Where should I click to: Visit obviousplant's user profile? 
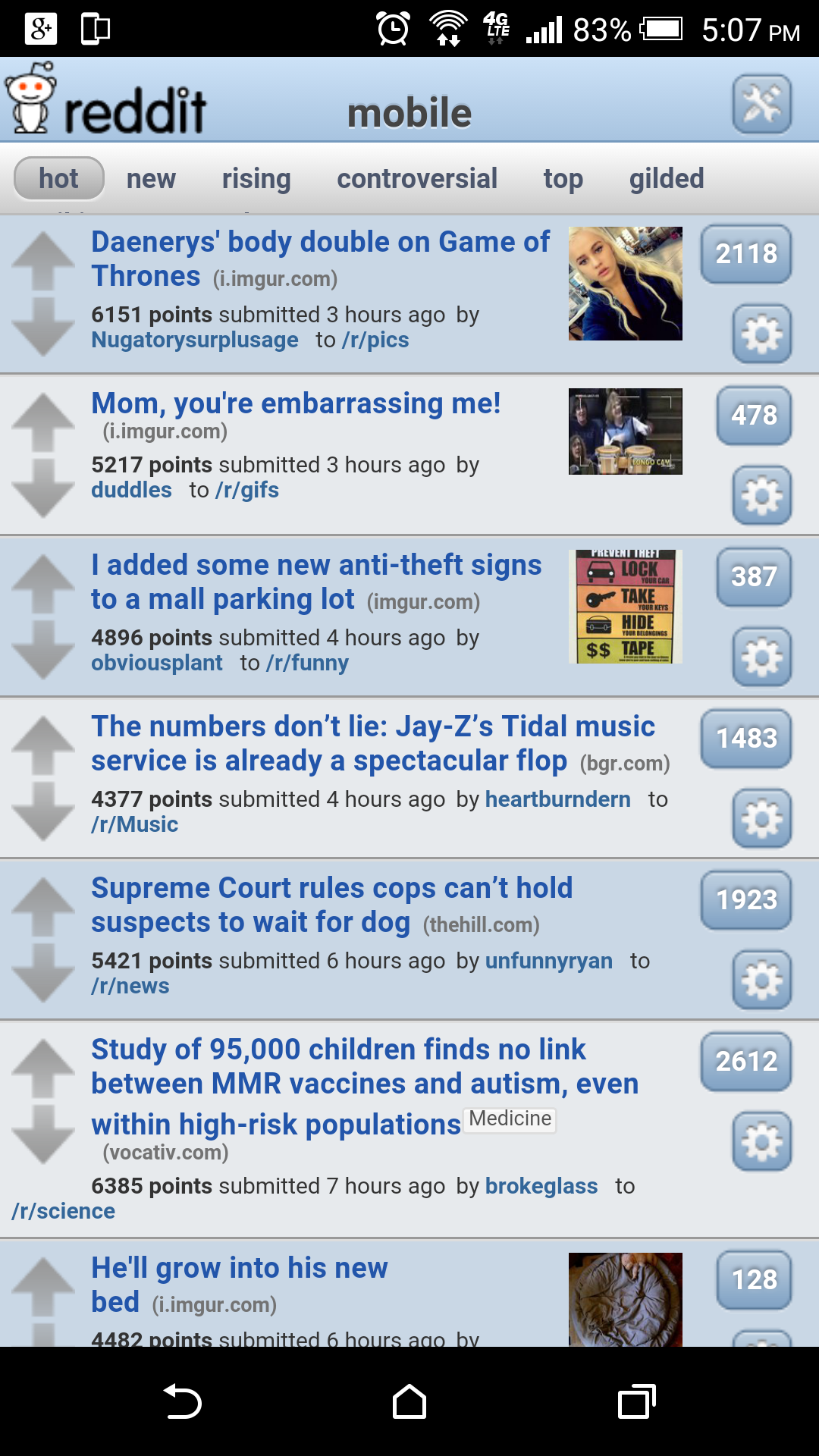click(157, 662)
